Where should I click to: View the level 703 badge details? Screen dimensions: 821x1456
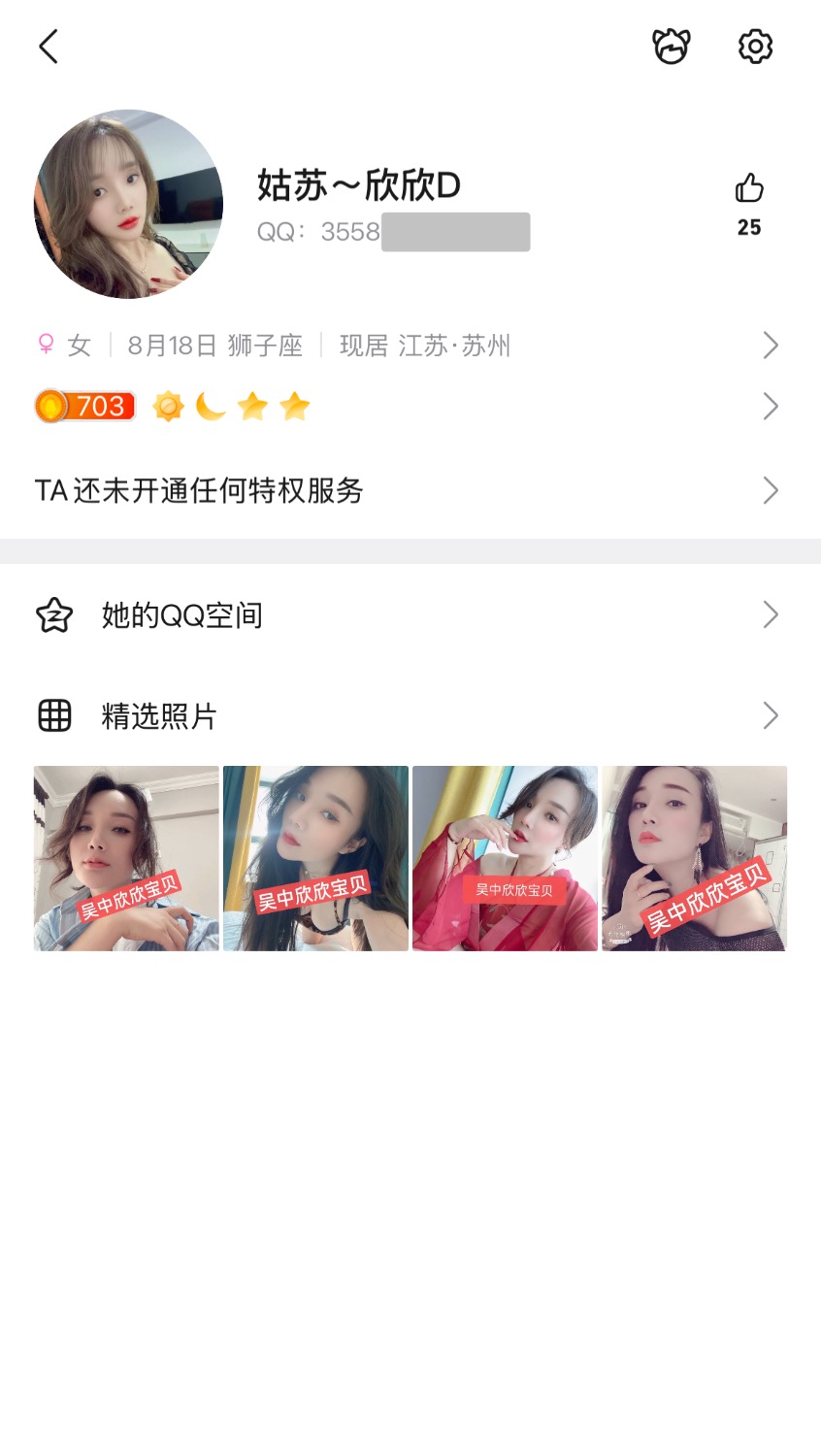(x=85, y=406)
